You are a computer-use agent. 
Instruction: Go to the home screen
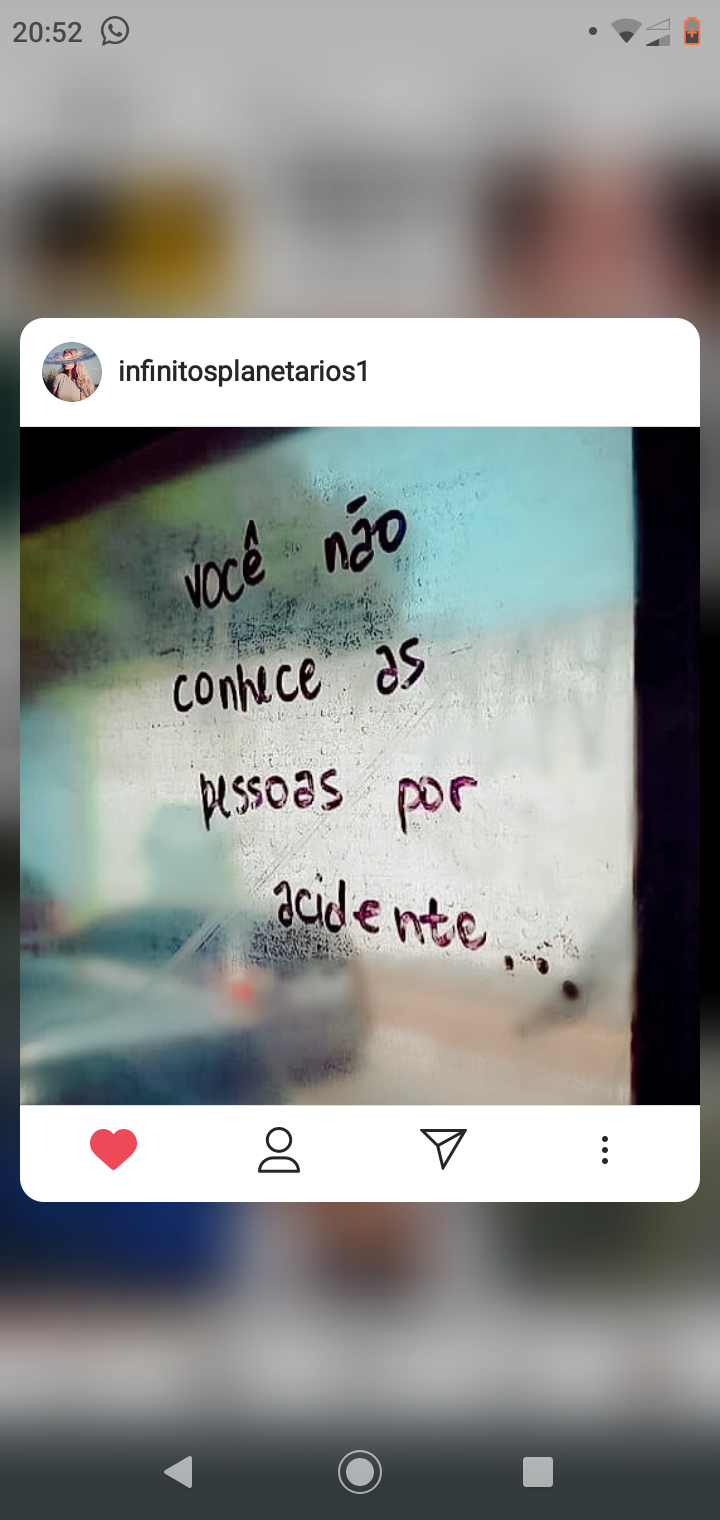[x=360, y=1472]
